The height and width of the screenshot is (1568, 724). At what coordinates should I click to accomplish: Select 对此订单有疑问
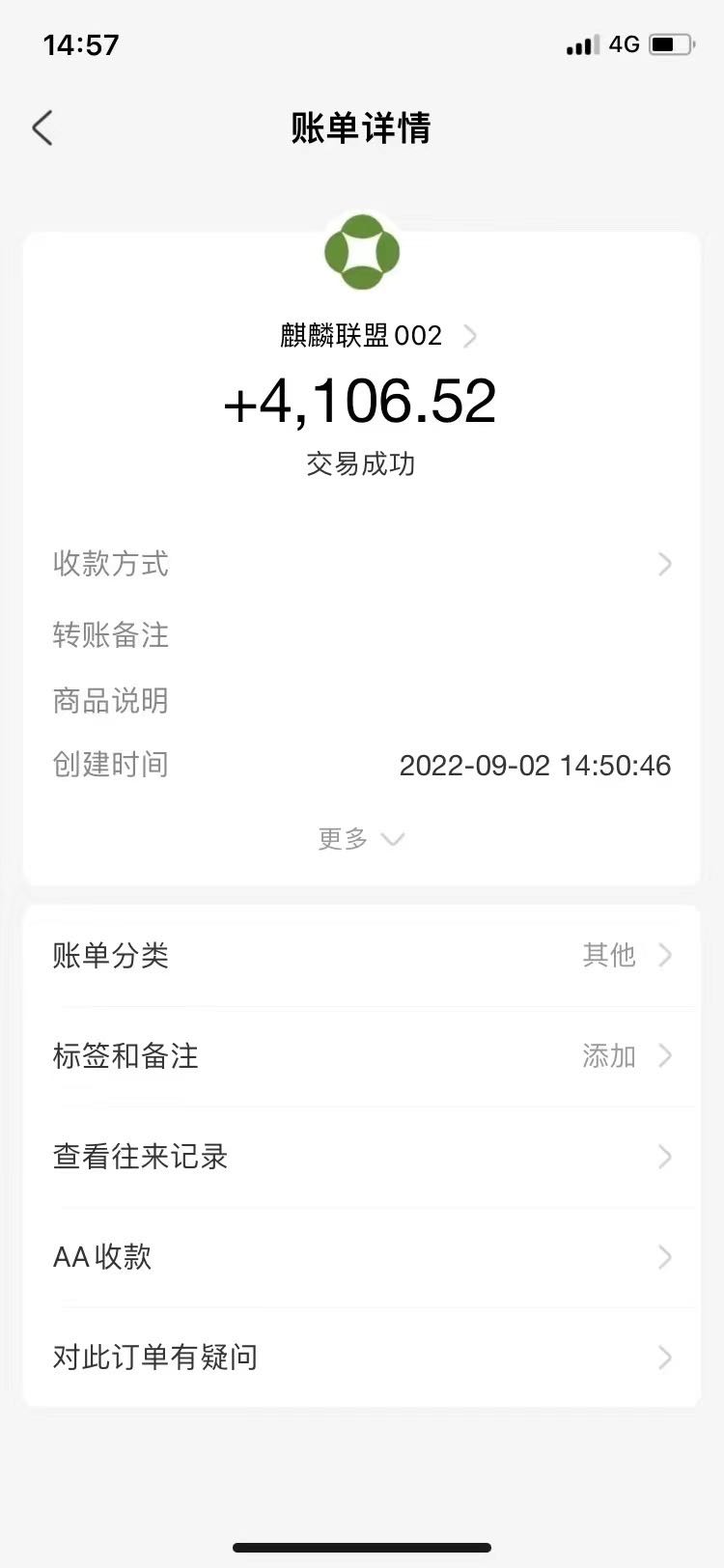click(x=361, y=1358)
